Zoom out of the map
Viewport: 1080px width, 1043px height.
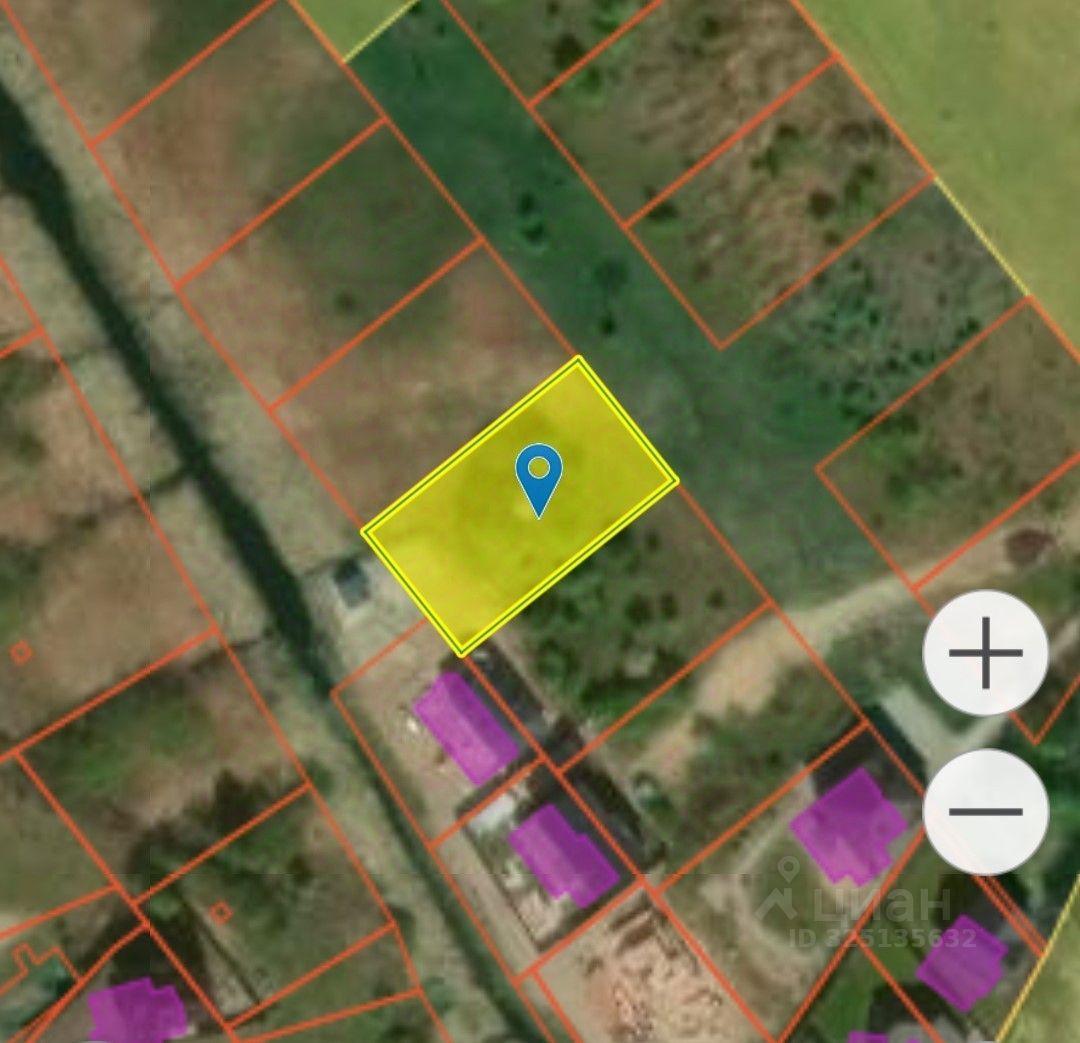[x=985, y=811]
